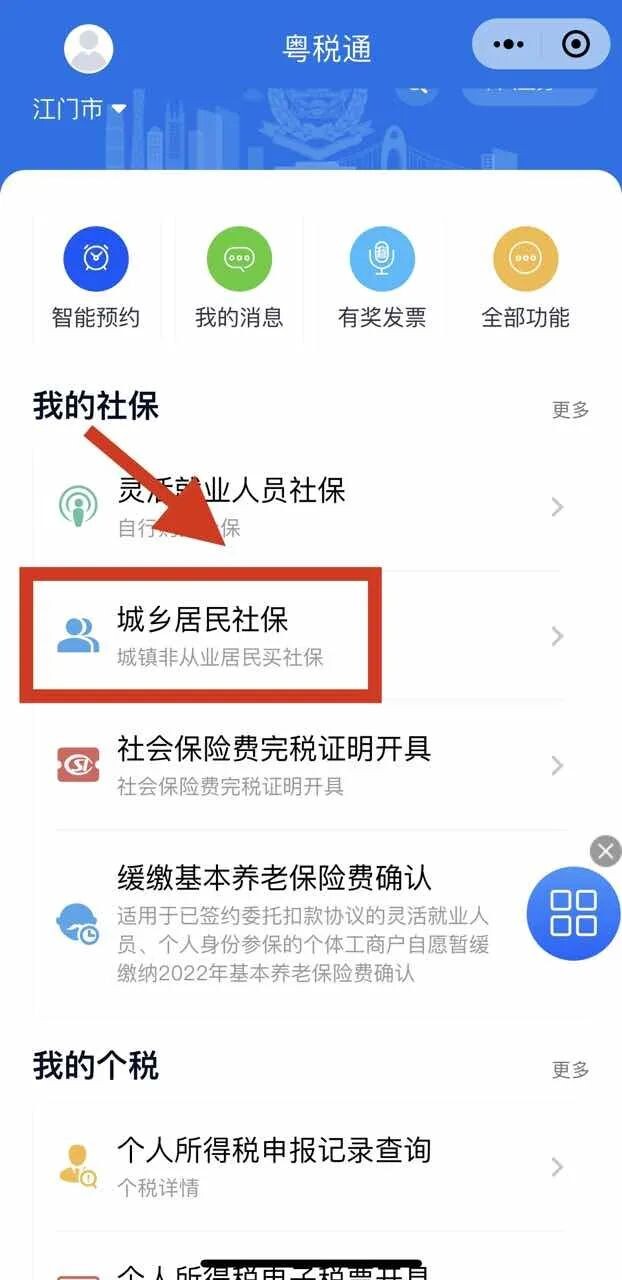Open 有奖发票 lottery invoices
Viewport: 622px width, 1280px height.
(x=382, y=279)
